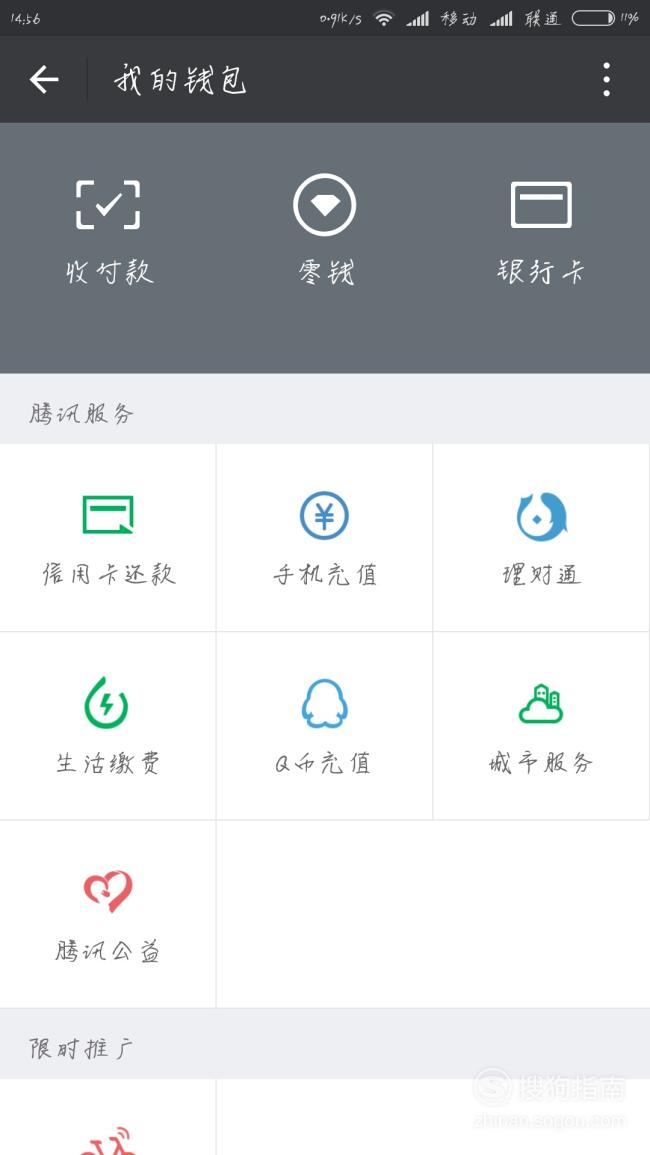
Task: Open the bicycle promotion tile under 限时推广
Action: coord(108,1117)
